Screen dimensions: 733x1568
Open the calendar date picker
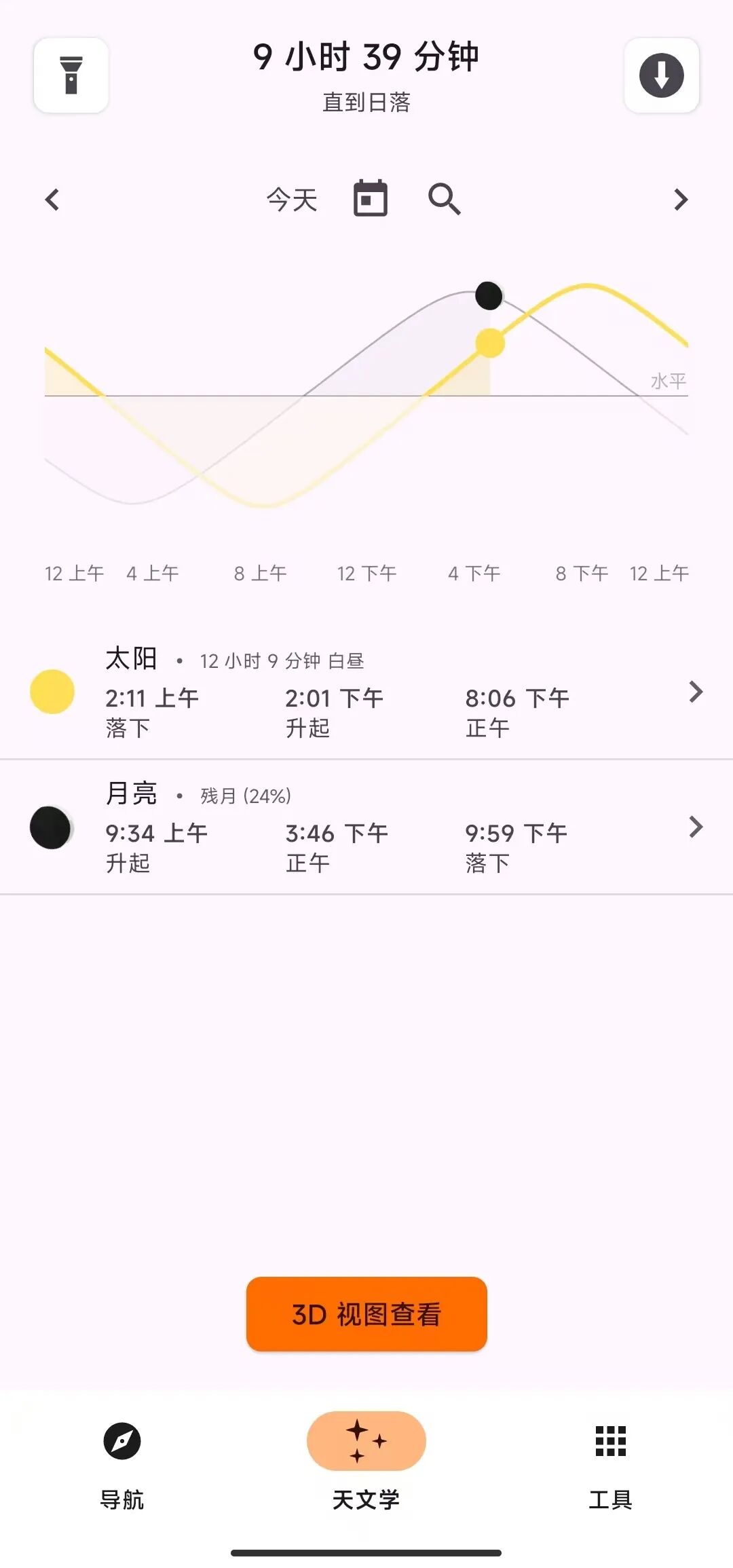[369, 198]
